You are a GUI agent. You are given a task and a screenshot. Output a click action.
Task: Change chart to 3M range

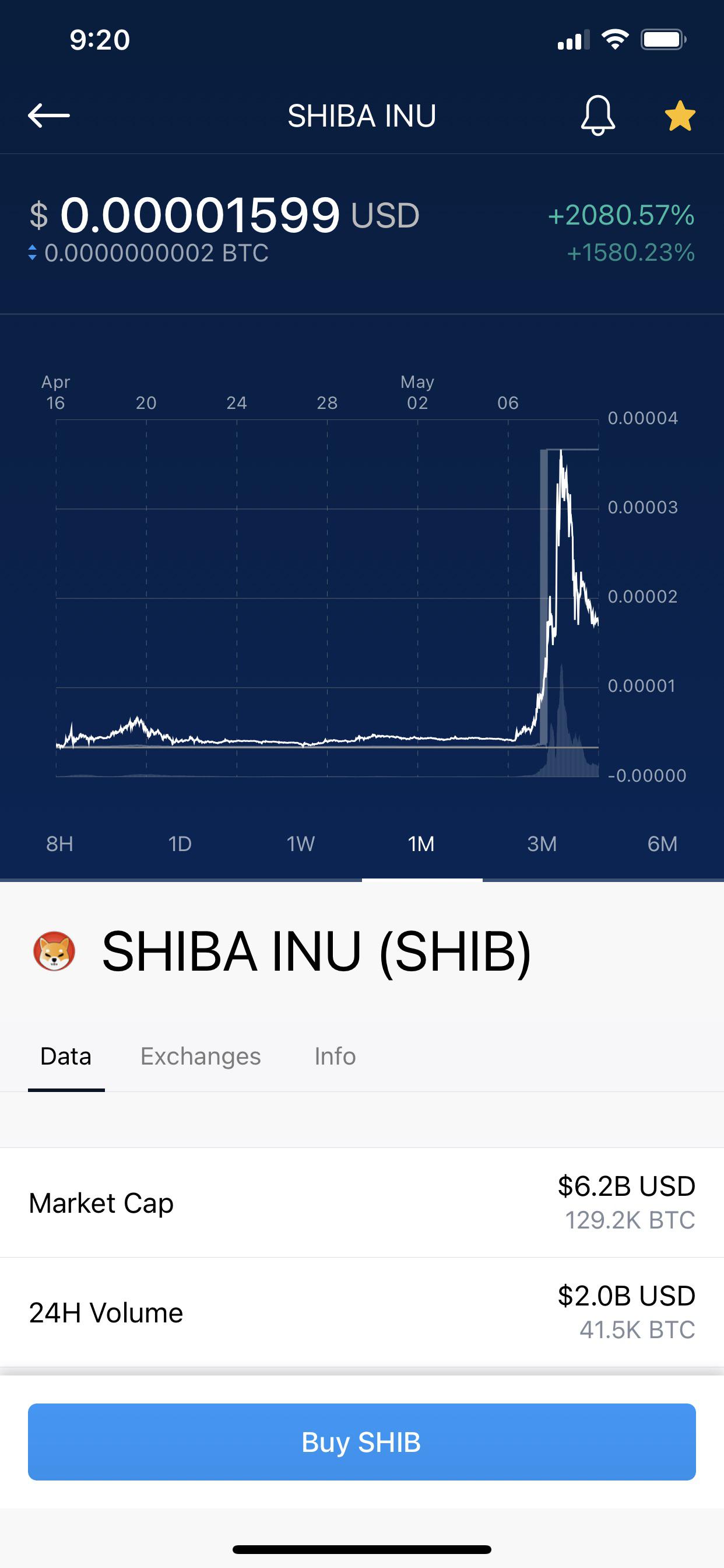[x=542, y=843]
